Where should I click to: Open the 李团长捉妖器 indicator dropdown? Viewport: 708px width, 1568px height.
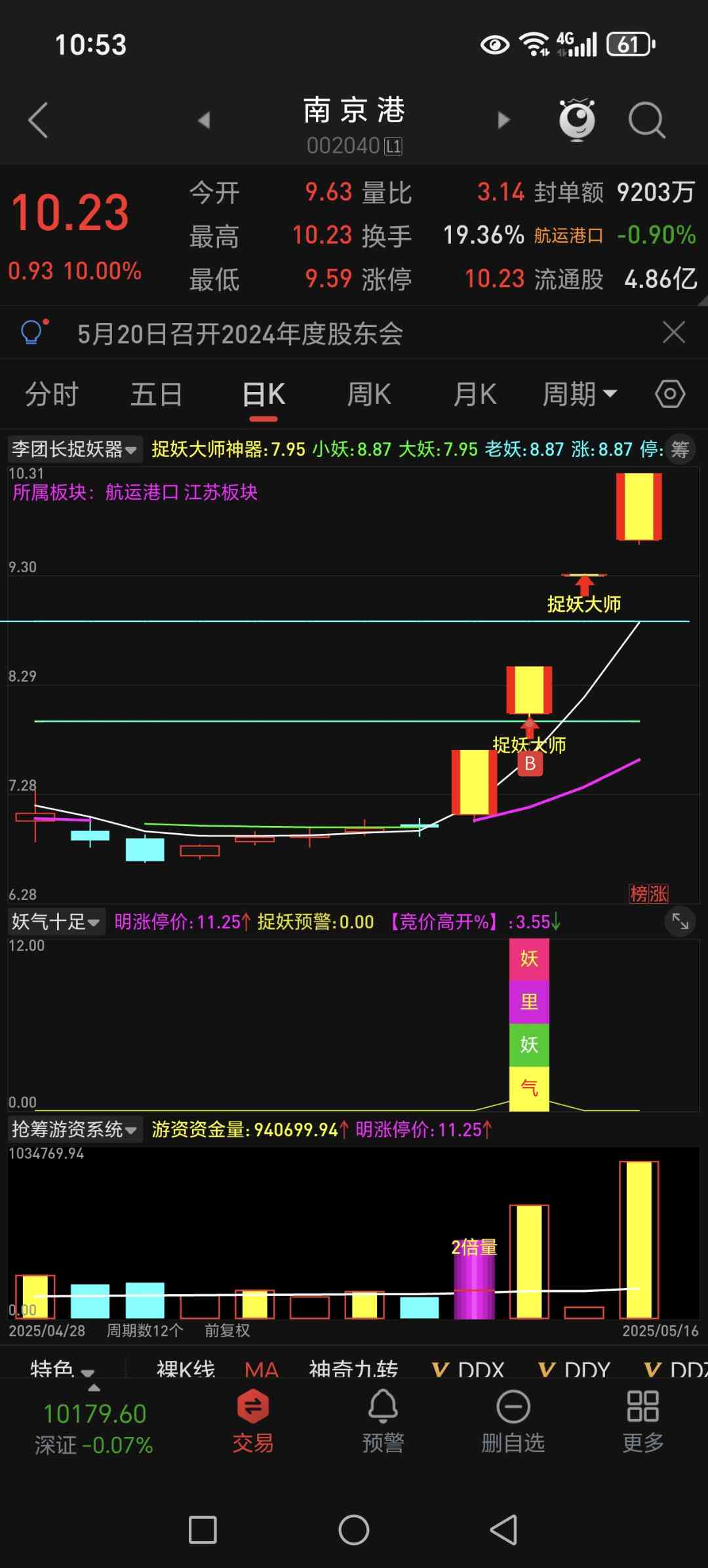click(74, 450)
